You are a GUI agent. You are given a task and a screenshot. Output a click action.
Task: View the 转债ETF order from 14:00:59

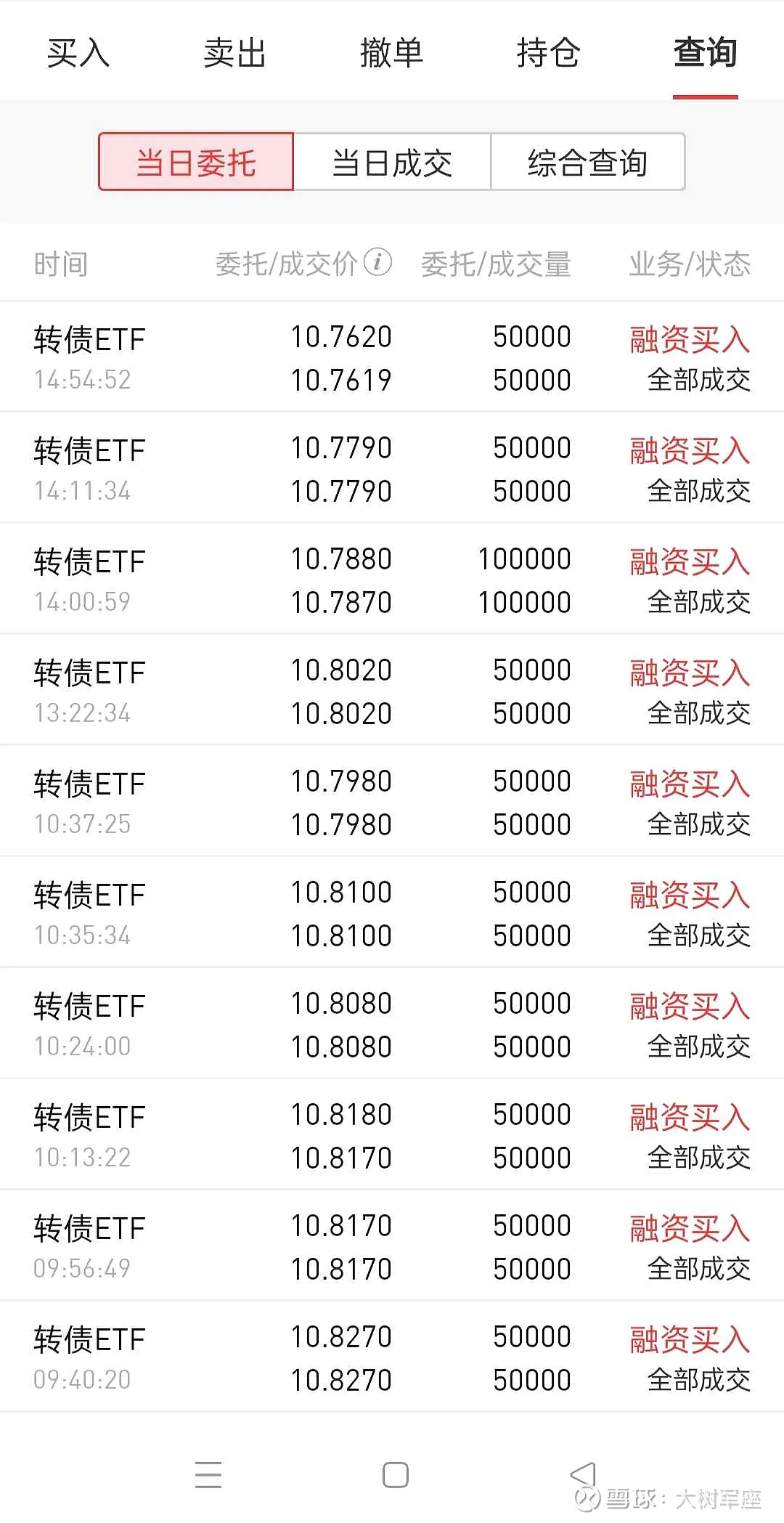coord(392,580)
